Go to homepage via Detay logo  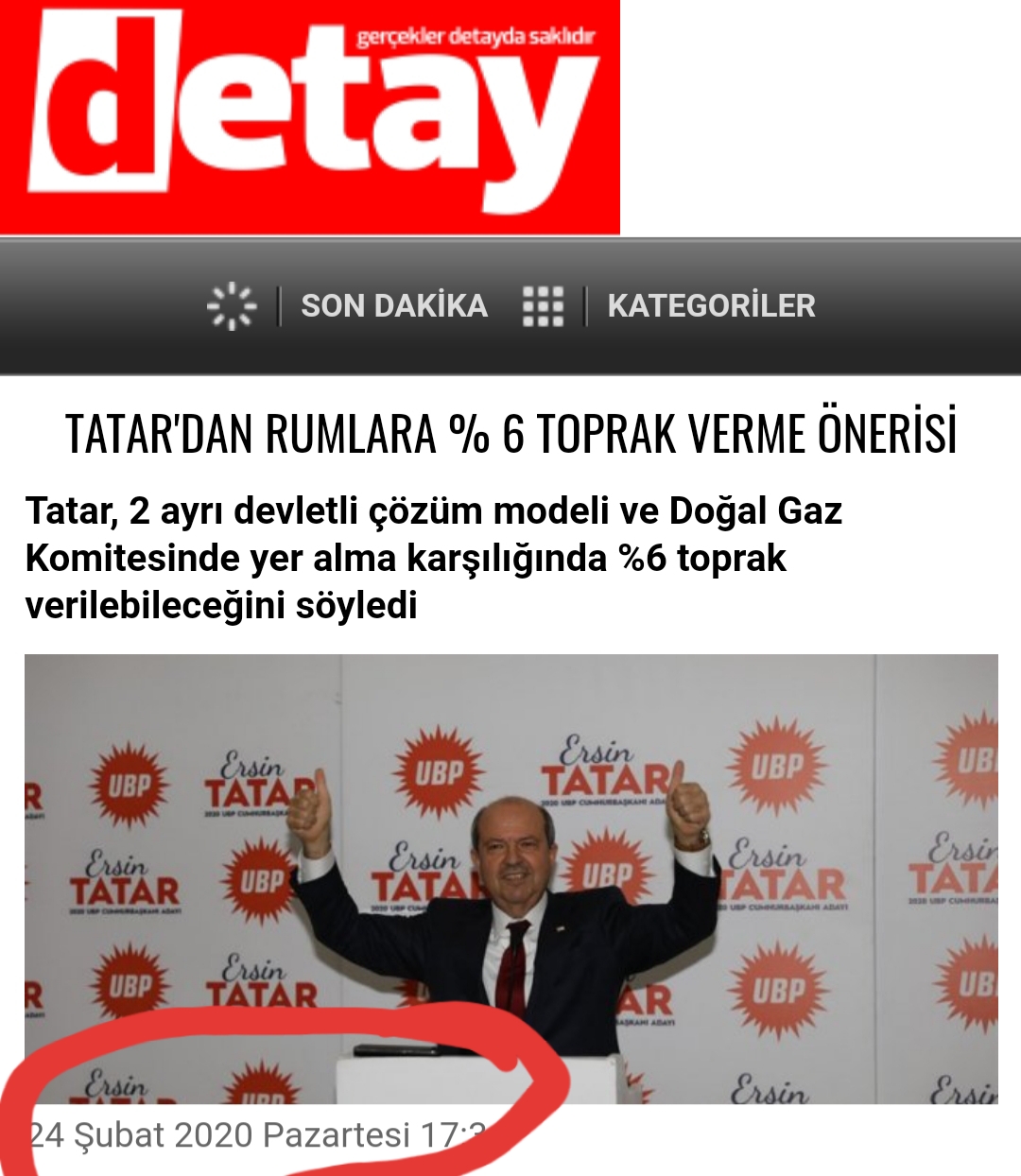click(310, 117)
